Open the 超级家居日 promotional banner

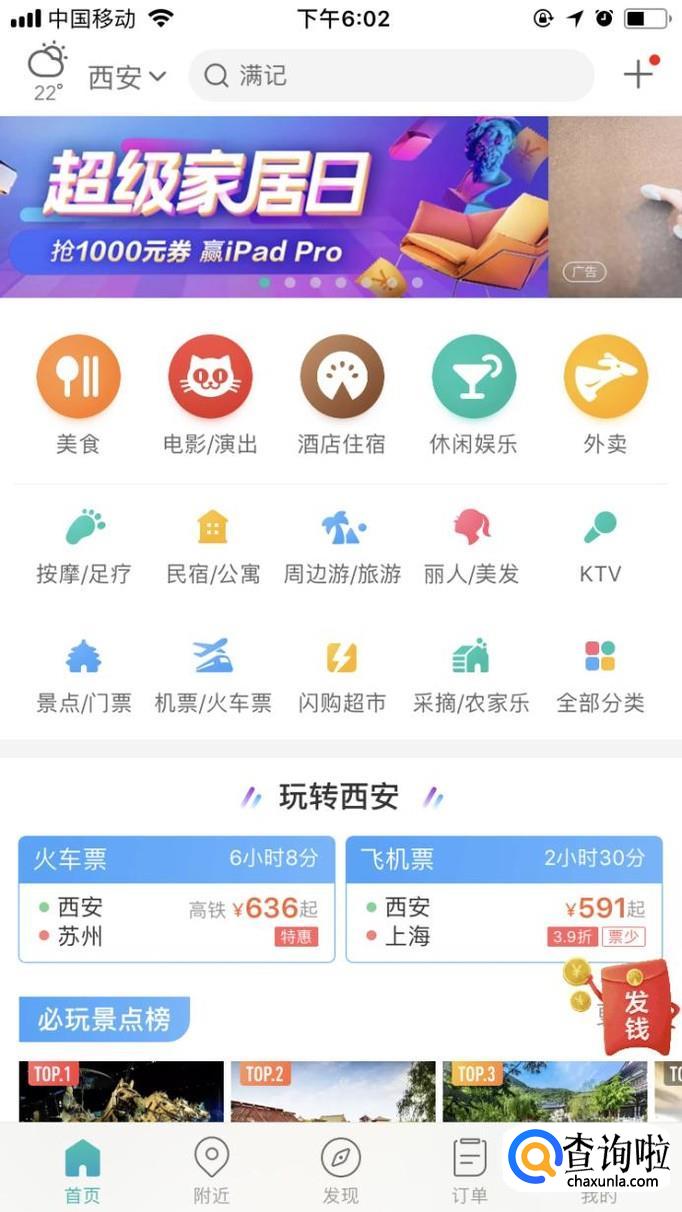(x=274, y=207)
